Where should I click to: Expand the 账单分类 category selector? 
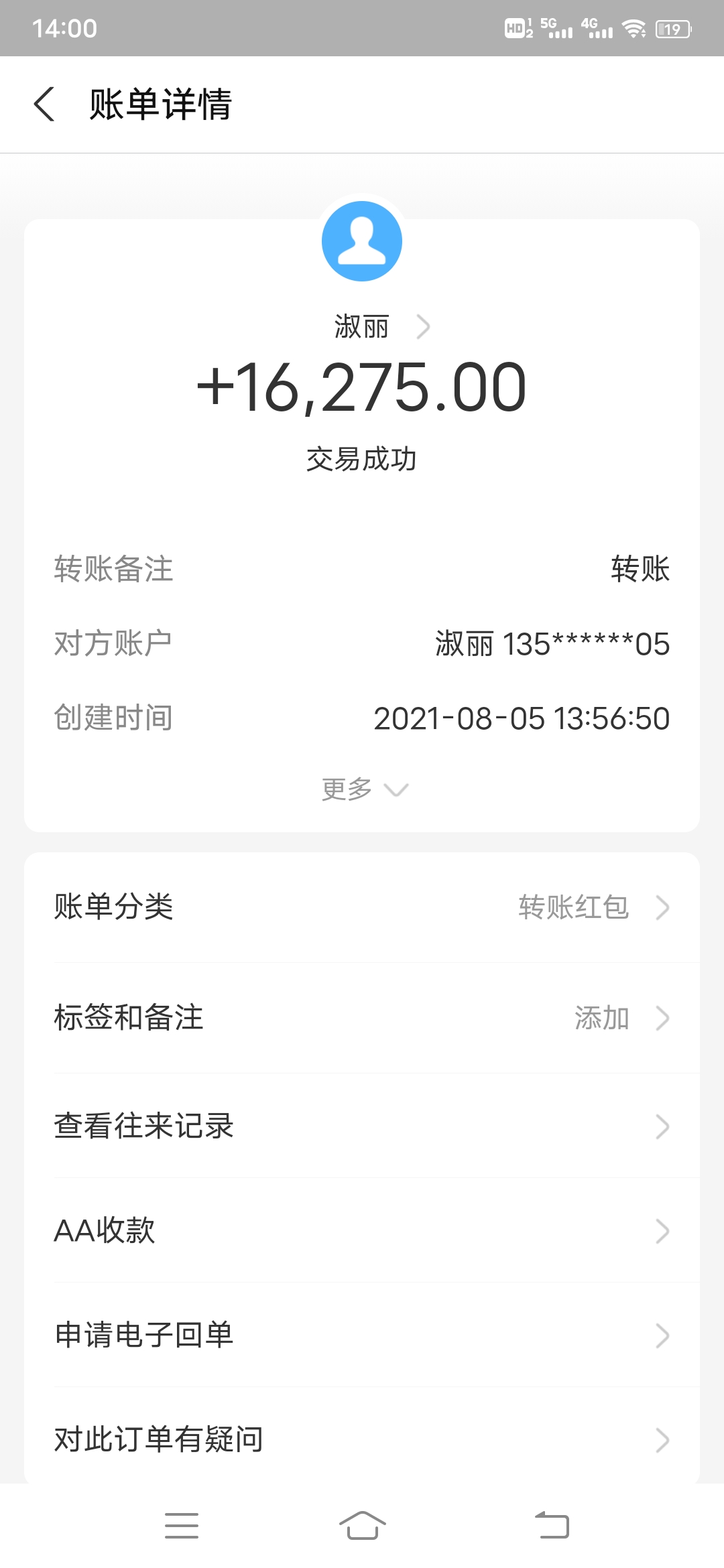(x=662, y=908)
